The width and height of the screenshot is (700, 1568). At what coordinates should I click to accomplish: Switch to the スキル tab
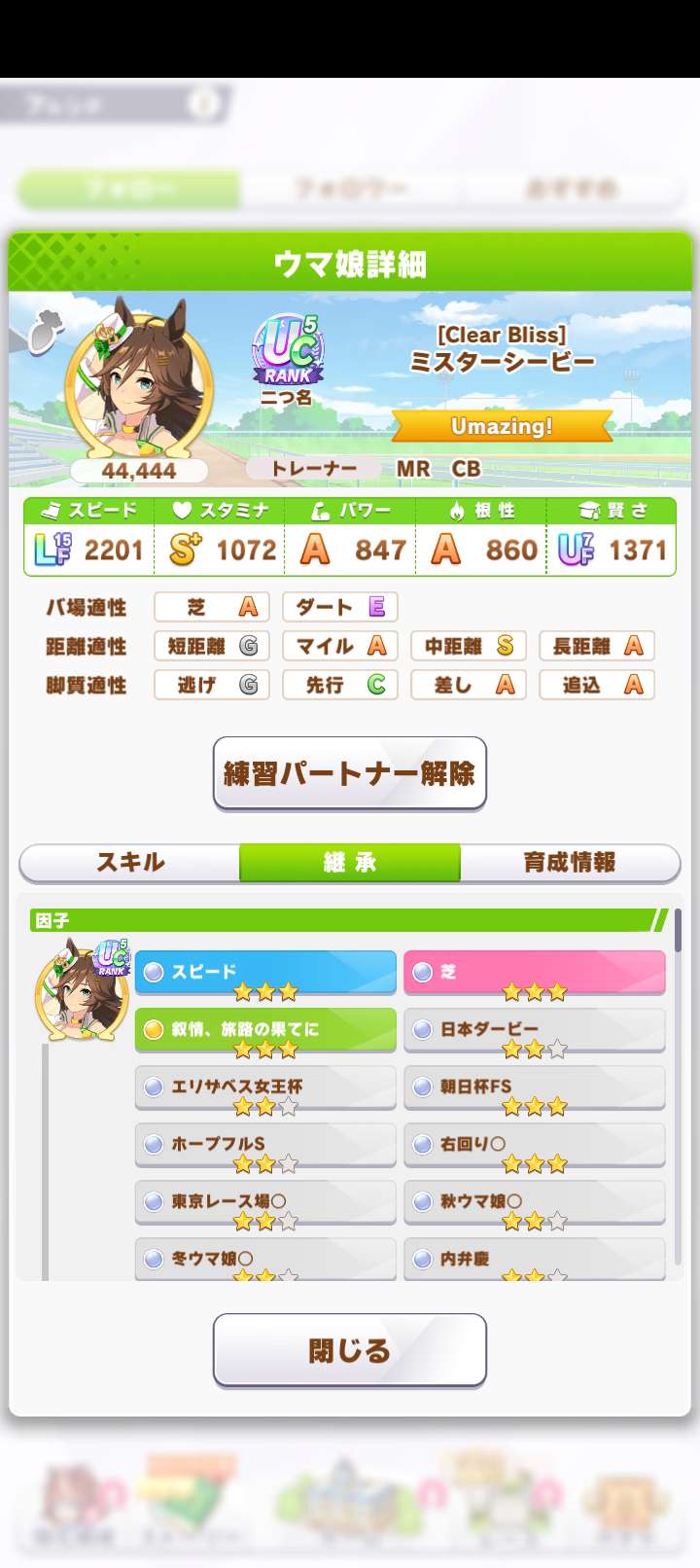click(130, 863)
